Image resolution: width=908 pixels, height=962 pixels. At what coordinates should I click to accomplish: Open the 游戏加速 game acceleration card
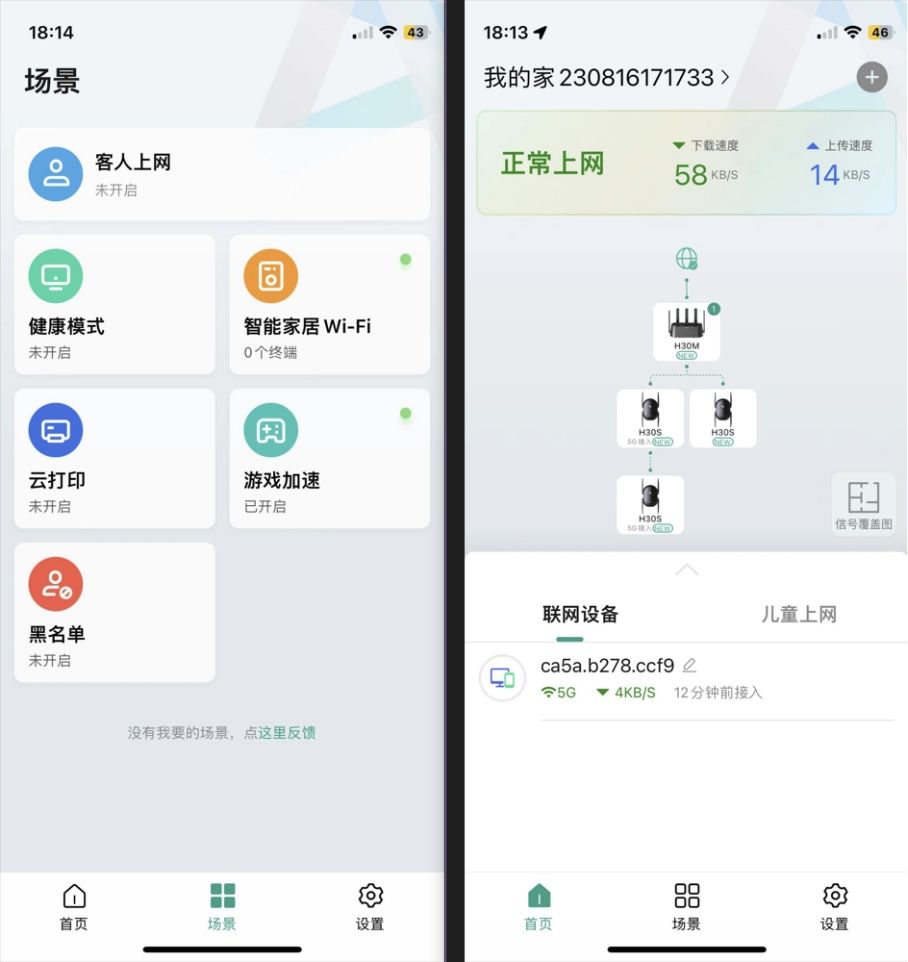point(329,458)
